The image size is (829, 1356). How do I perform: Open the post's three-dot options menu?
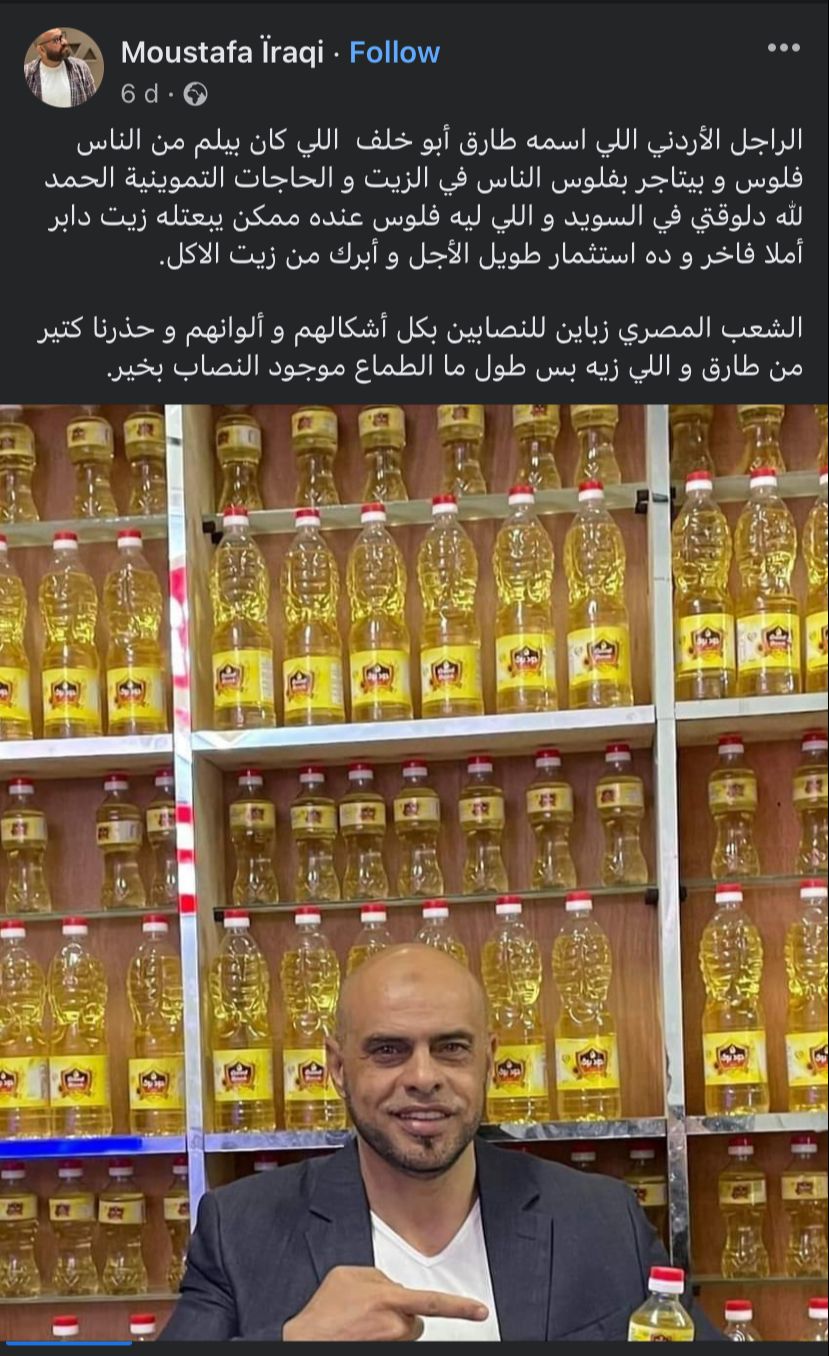coord(783,48)
